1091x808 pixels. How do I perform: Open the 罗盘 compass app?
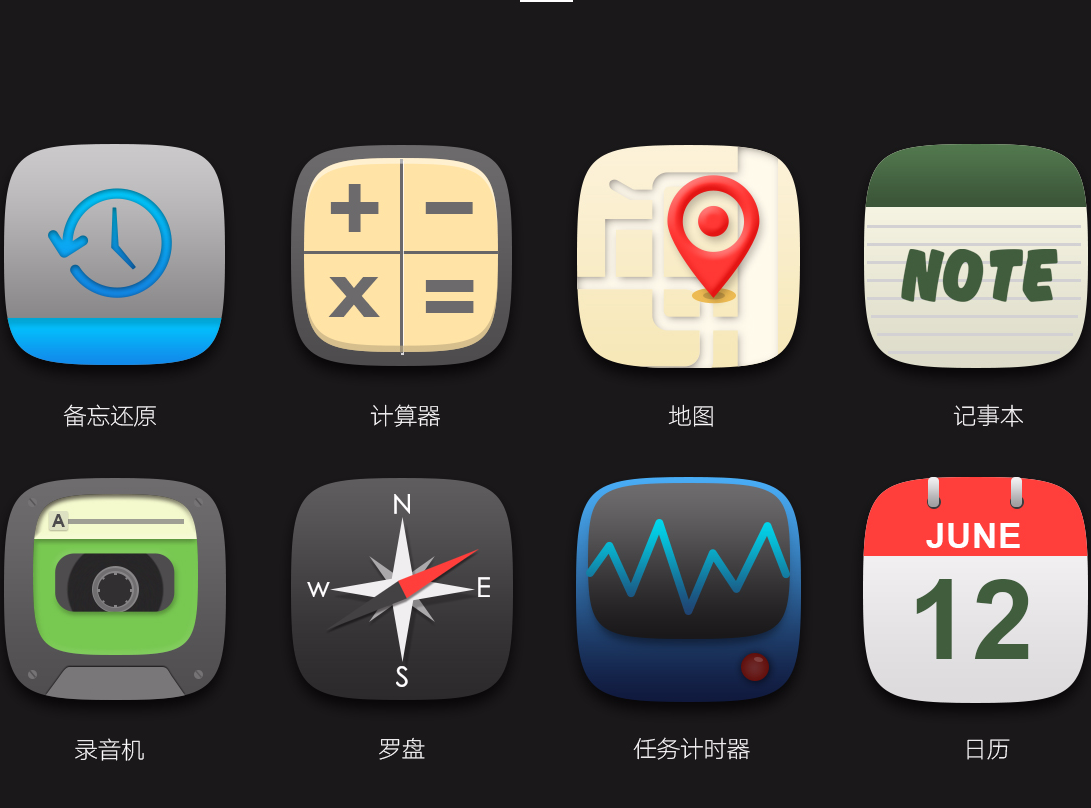(401, 589)
